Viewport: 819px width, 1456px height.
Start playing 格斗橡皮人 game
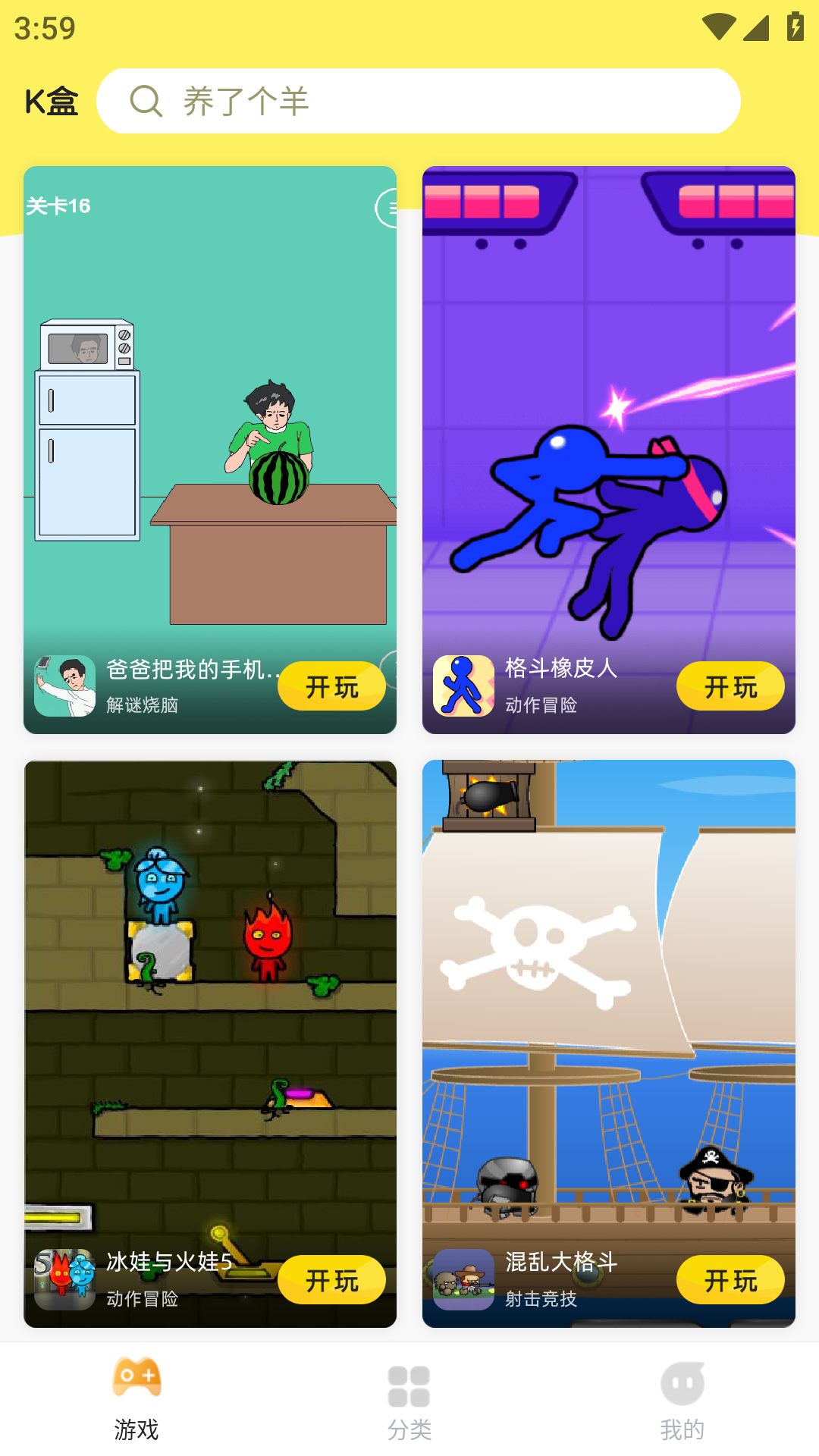730,686
